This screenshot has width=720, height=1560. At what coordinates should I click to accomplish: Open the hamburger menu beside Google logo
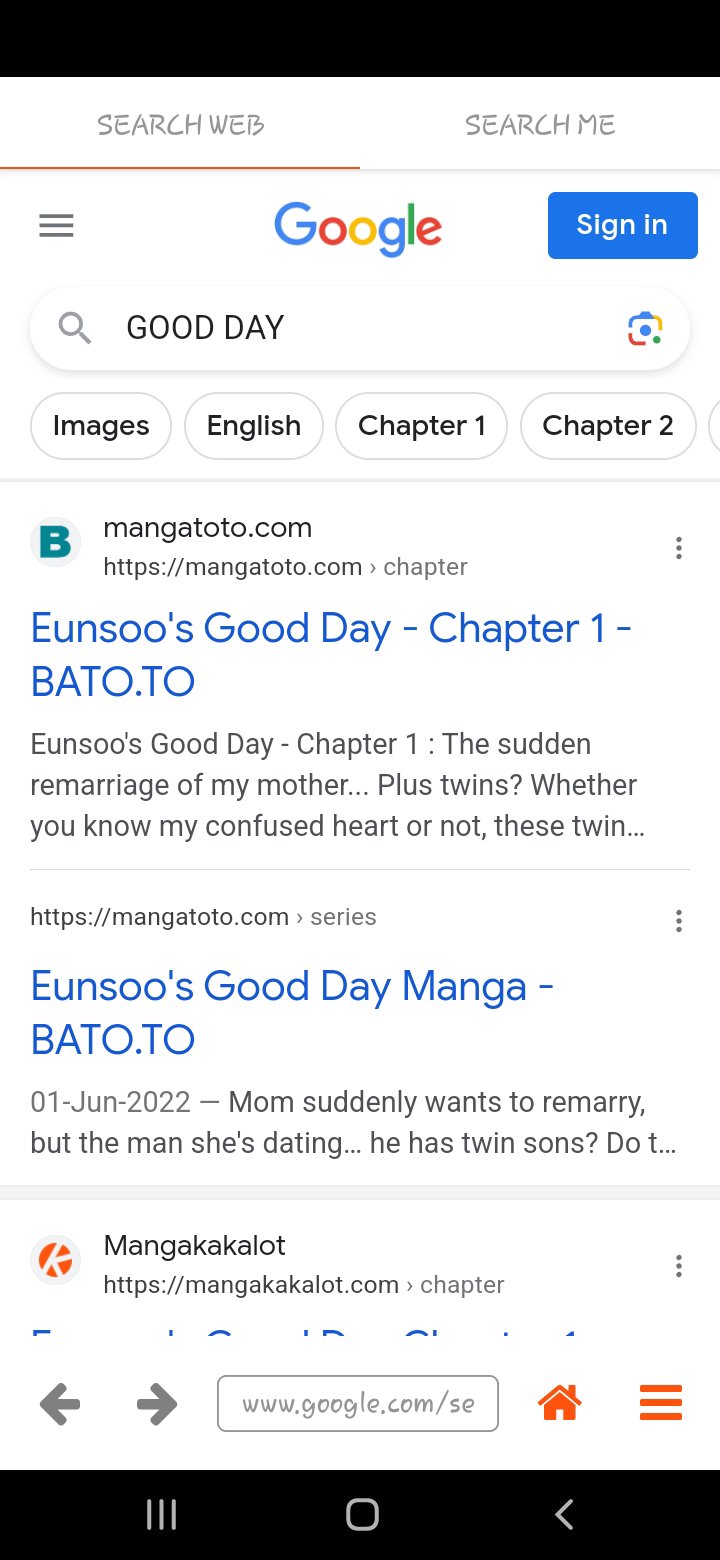click(56, 225)
